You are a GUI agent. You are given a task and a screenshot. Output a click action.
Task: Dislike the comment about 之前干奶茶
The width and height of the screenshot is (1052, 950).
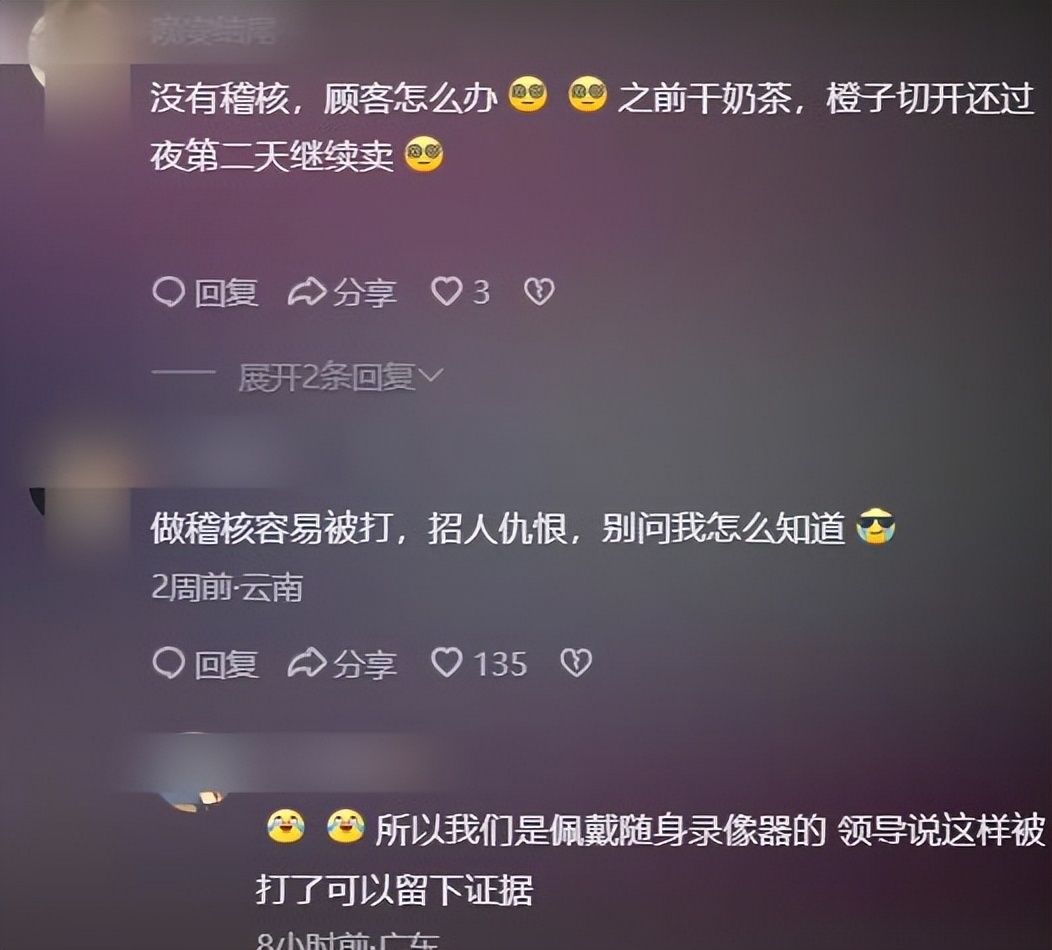[539, 292]
